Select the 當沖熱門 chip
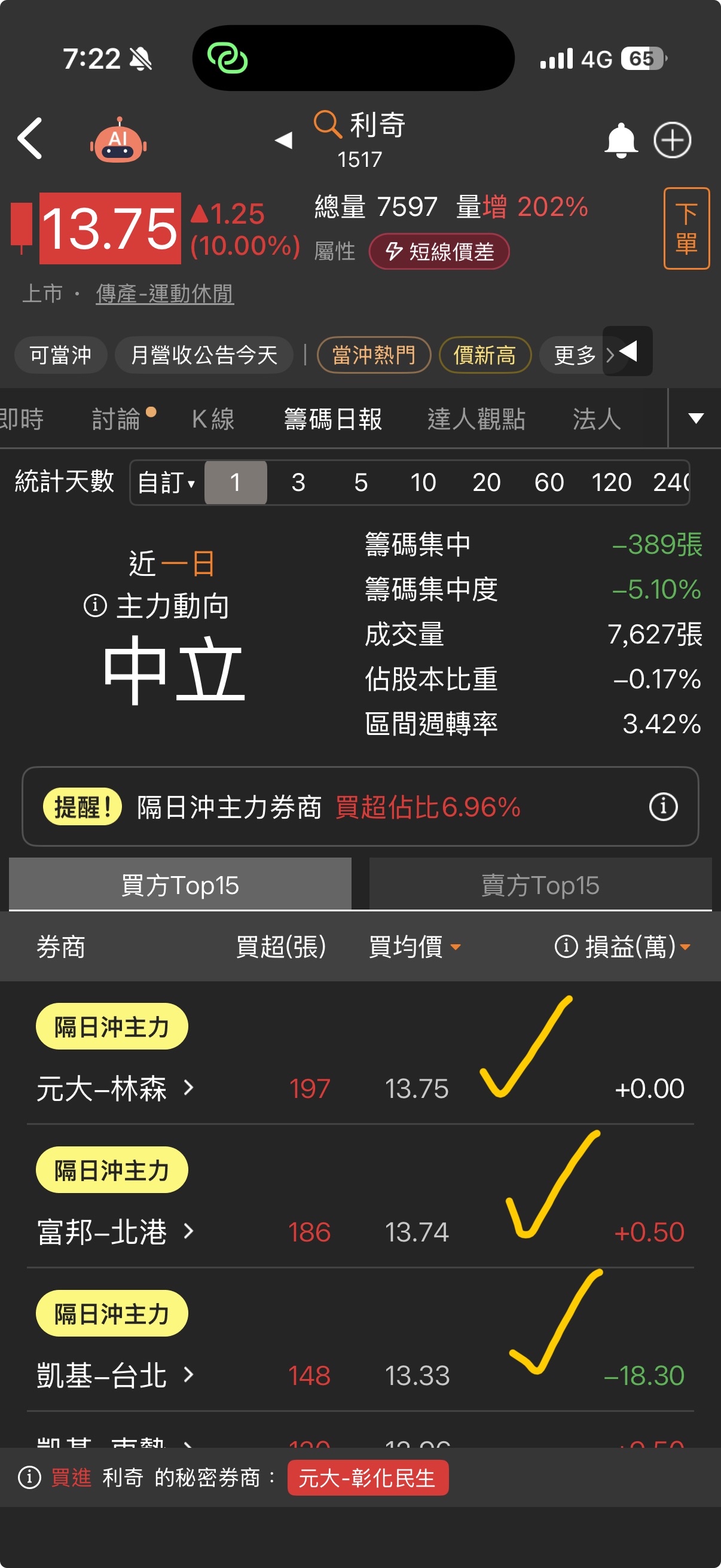Image resolution: width=721 pixels, height=1568 pixels. click(374, 354)
